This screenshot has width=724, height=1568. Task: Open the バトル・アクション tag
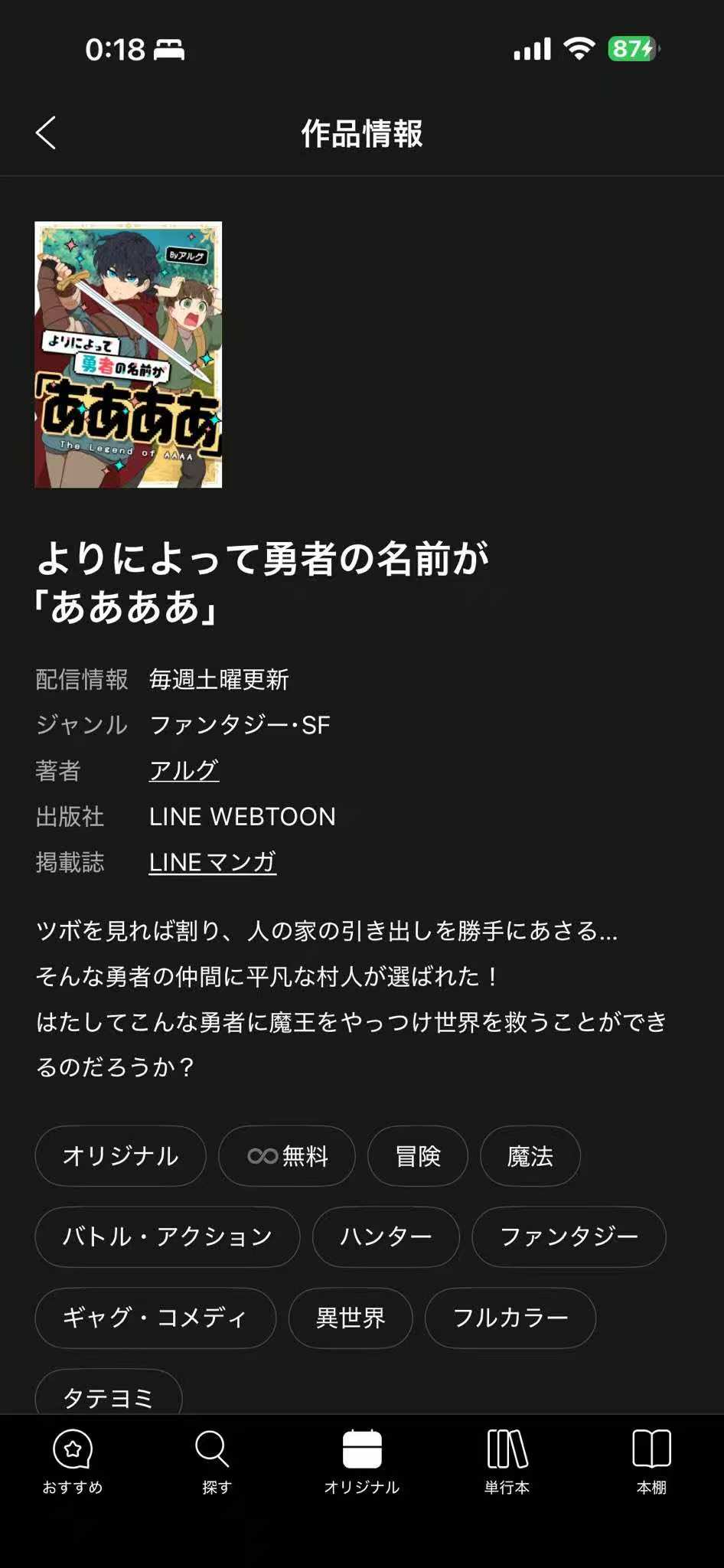tap(168, 1237)
